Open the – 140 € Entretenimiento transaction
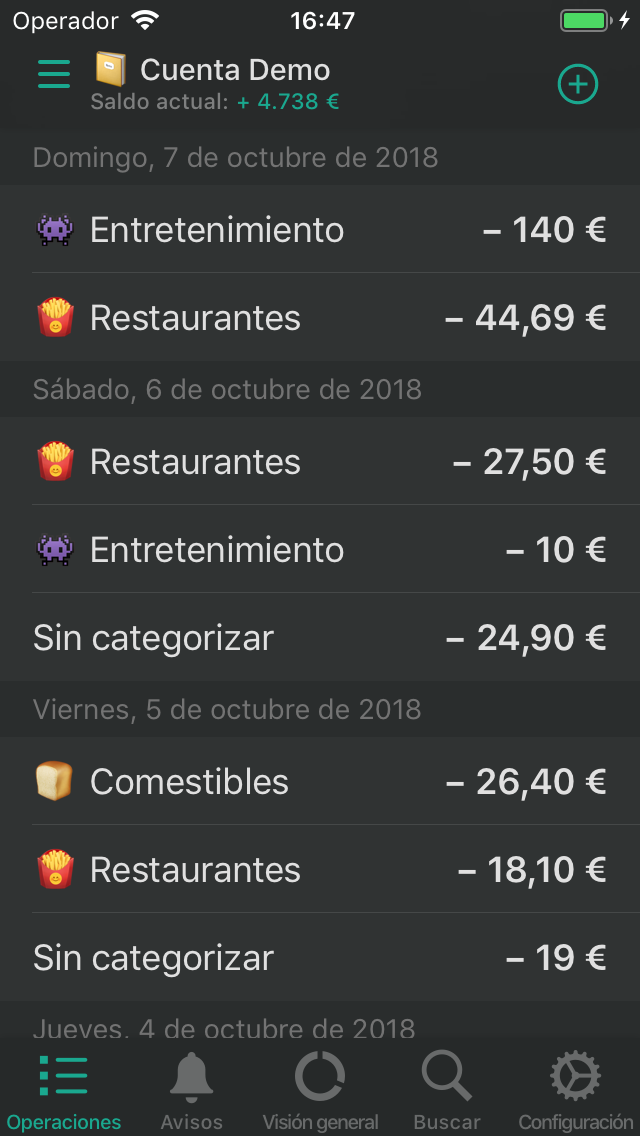This screenshot has width=640, height=1136. (320, 230)
